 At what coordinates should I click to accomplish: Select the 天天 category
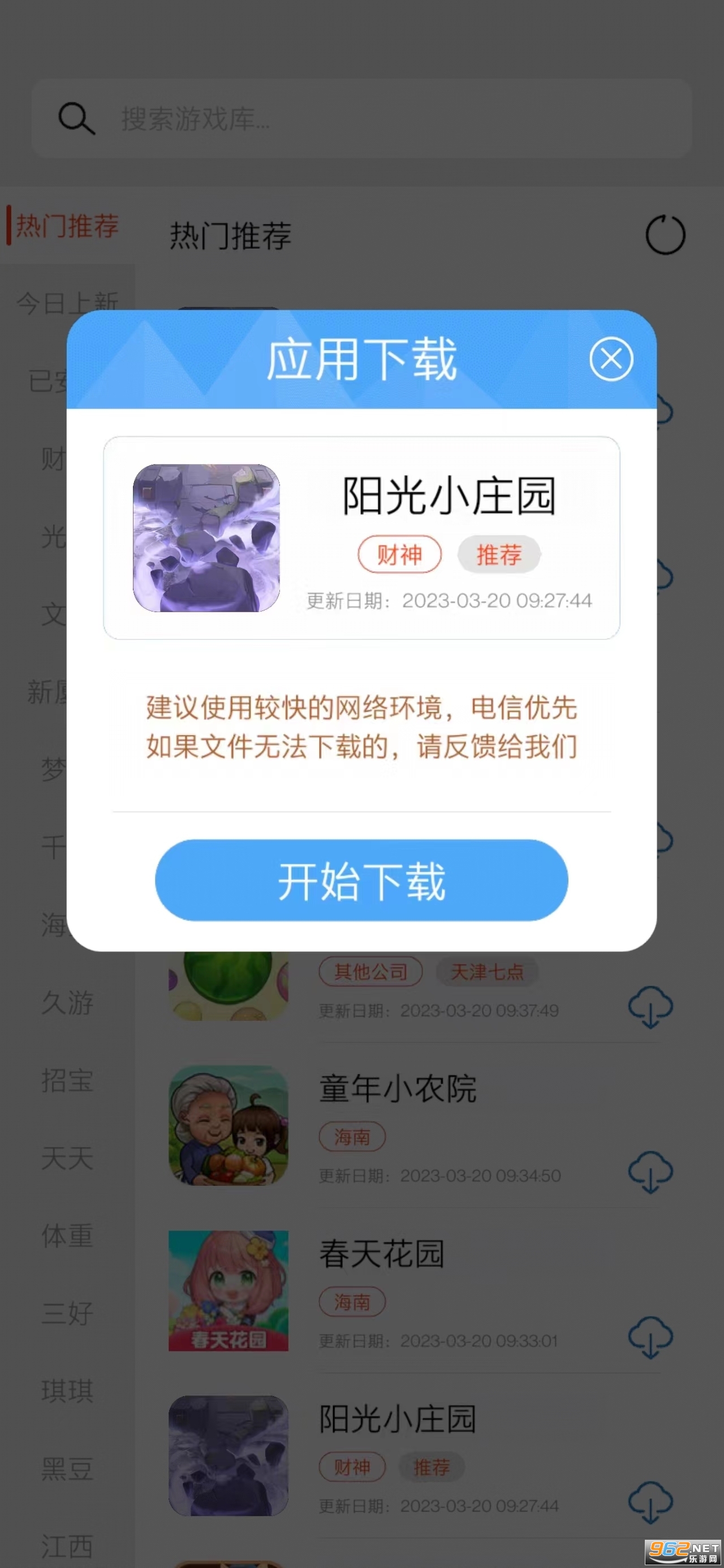click(67, 1158)
